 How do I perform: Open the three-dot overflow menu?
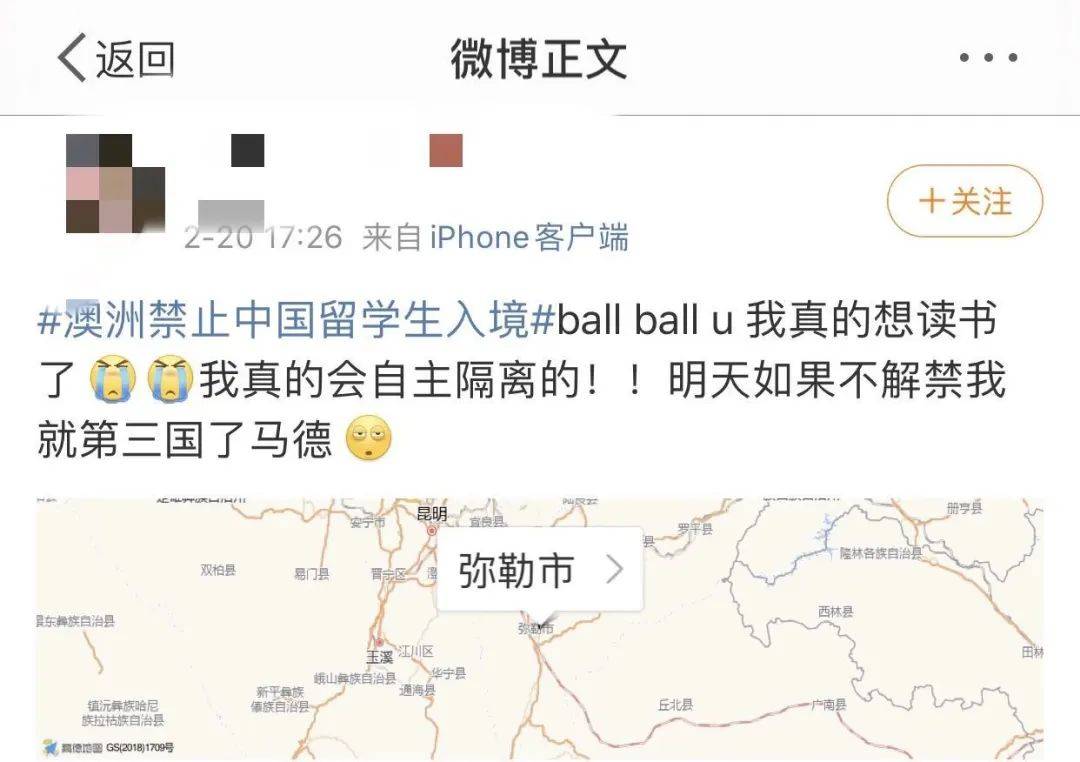(988, 58)
